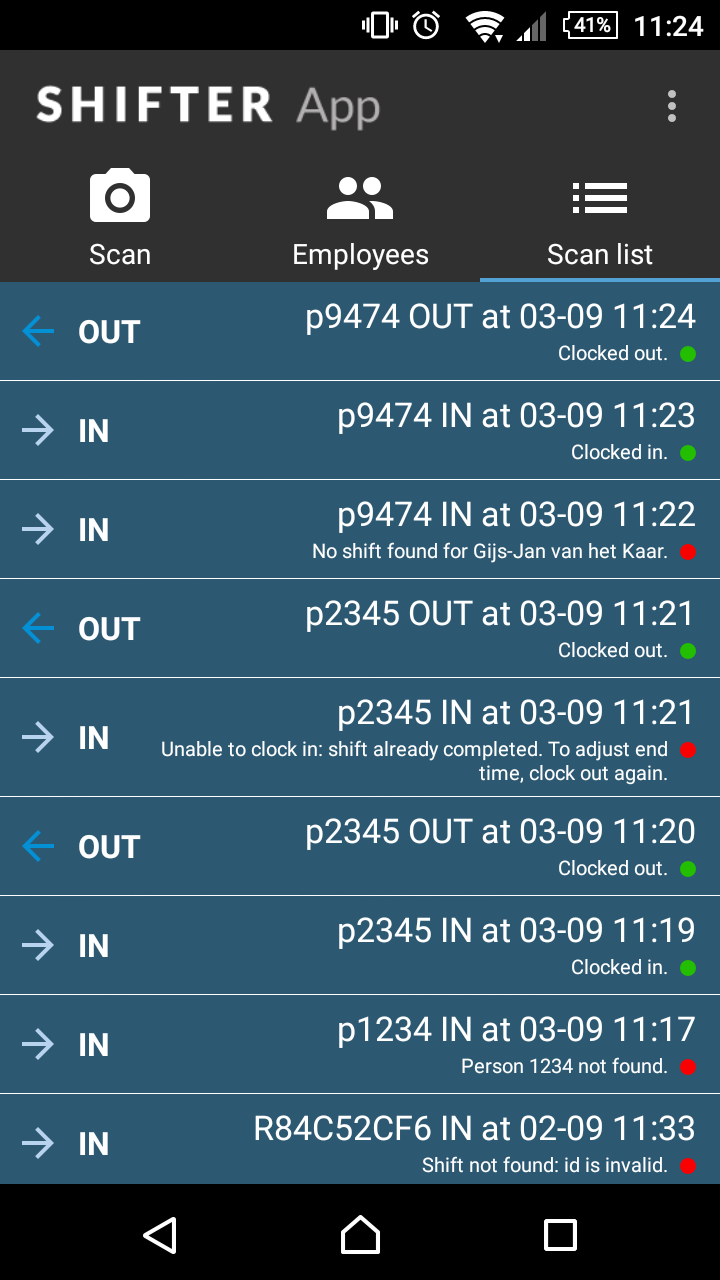Open p2345 IN at 03-09 11:19 entry
Screen dimensions: 720x1280
tap(360, 945)
